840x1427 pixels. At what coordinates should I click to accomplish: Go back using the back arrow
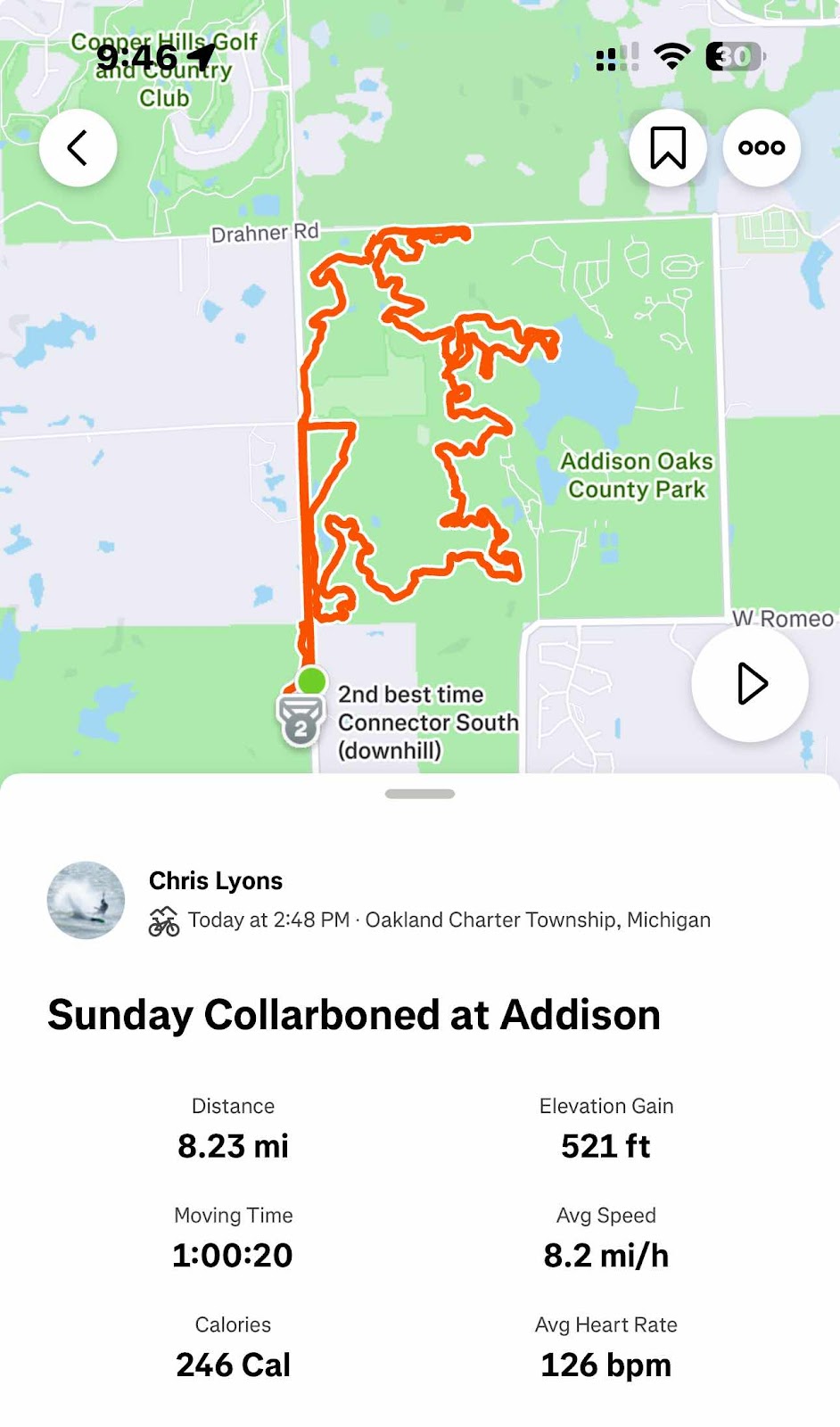[78, 148]
